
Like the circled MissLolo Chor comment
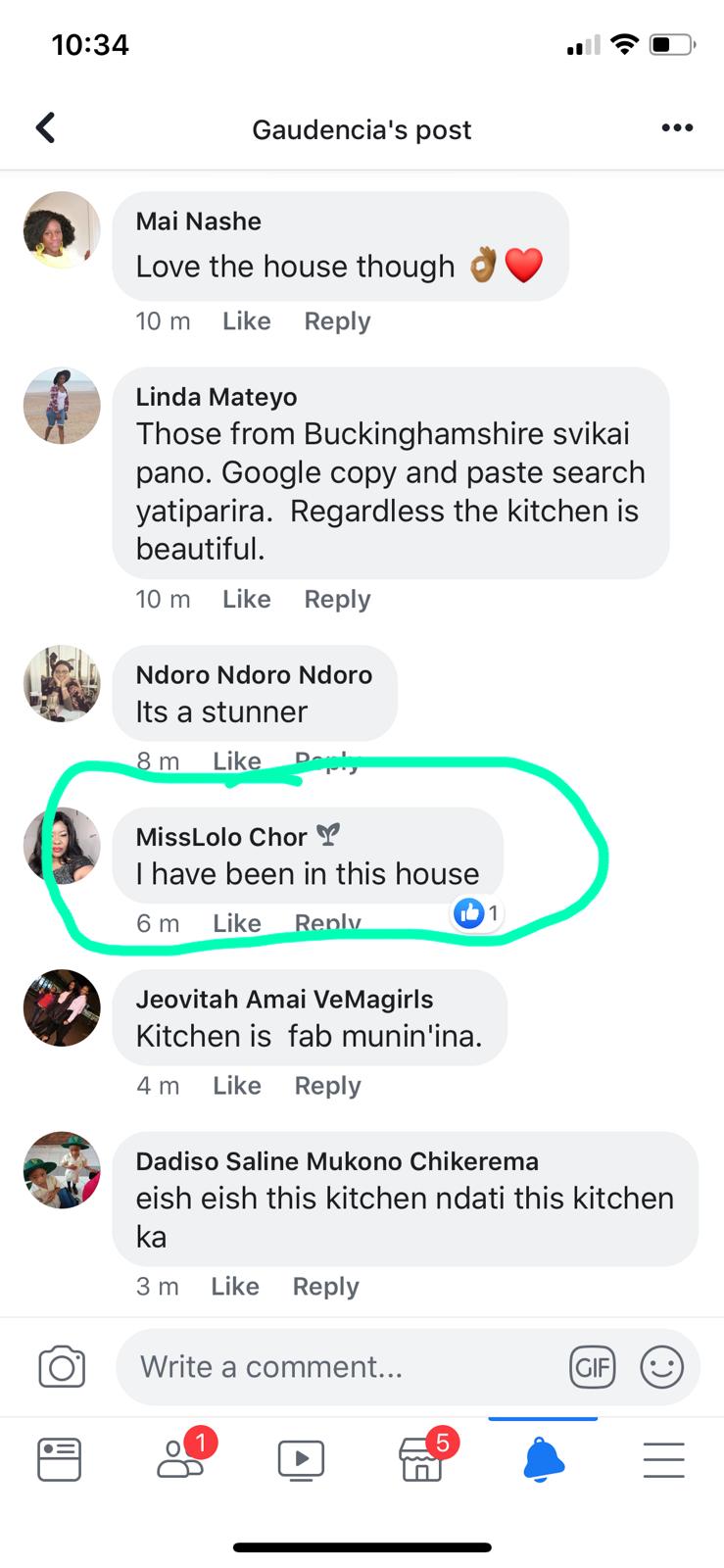click(x=235, y=922)
